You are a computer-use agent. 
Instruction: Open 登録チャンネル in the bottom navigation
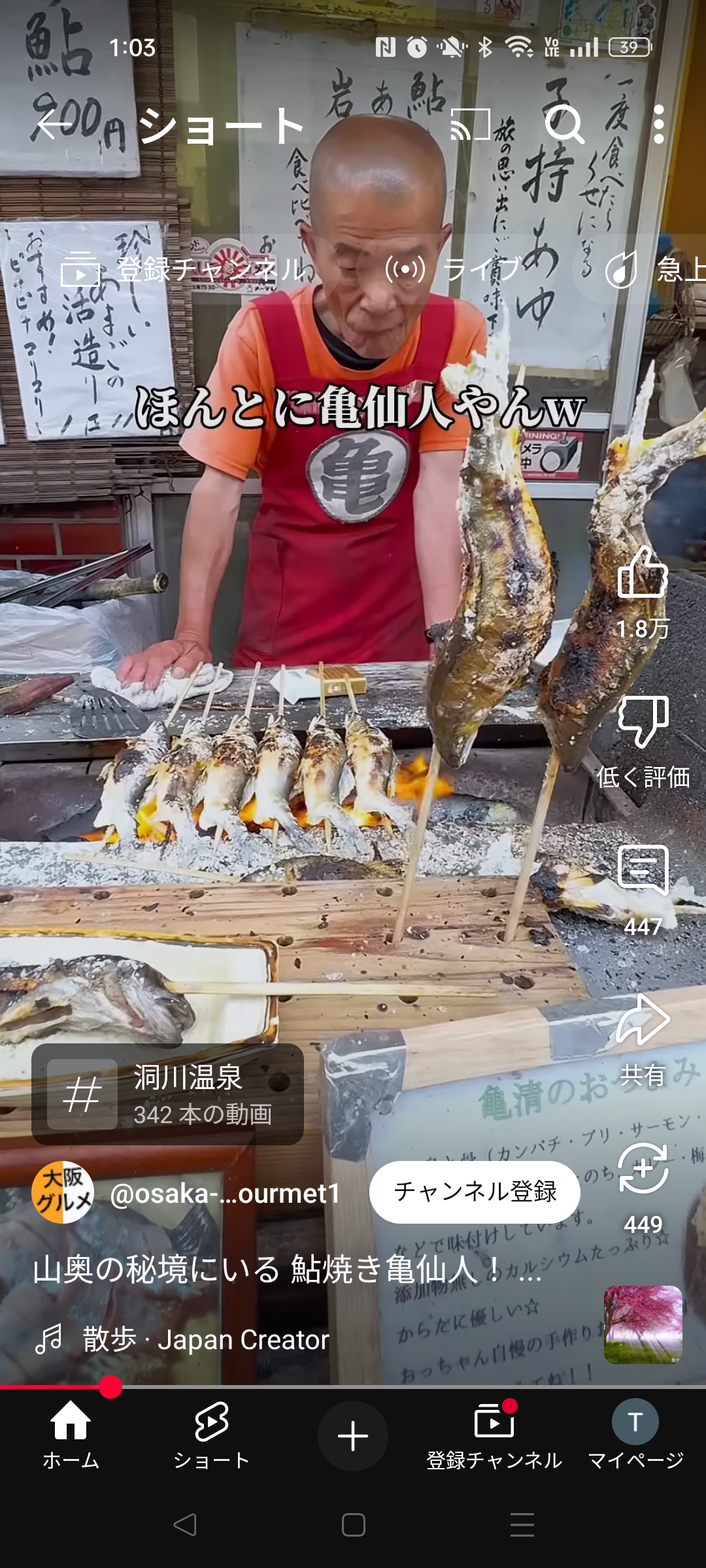(x=494, y=1436)
